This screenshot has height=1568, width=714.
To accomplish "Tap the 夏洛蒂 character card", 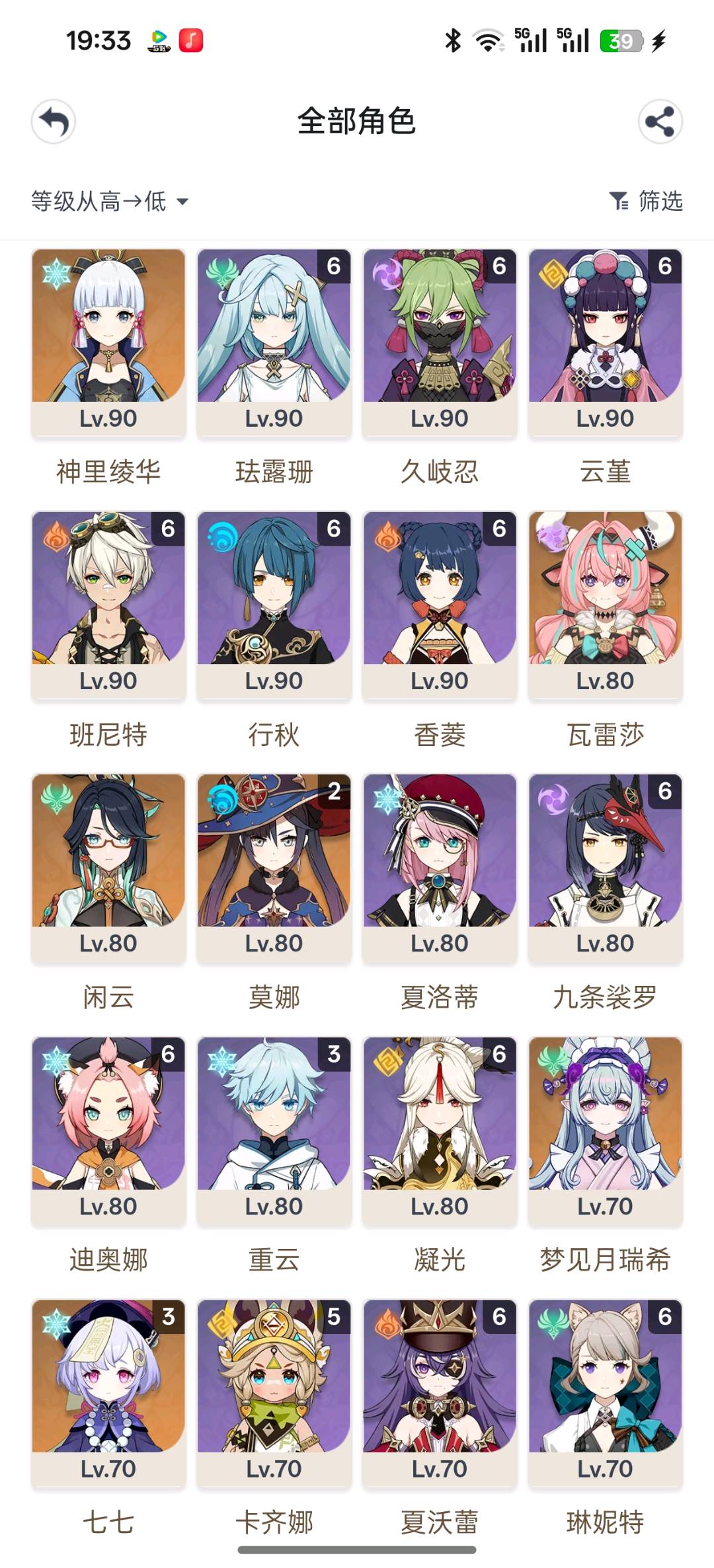I will 440,866.
